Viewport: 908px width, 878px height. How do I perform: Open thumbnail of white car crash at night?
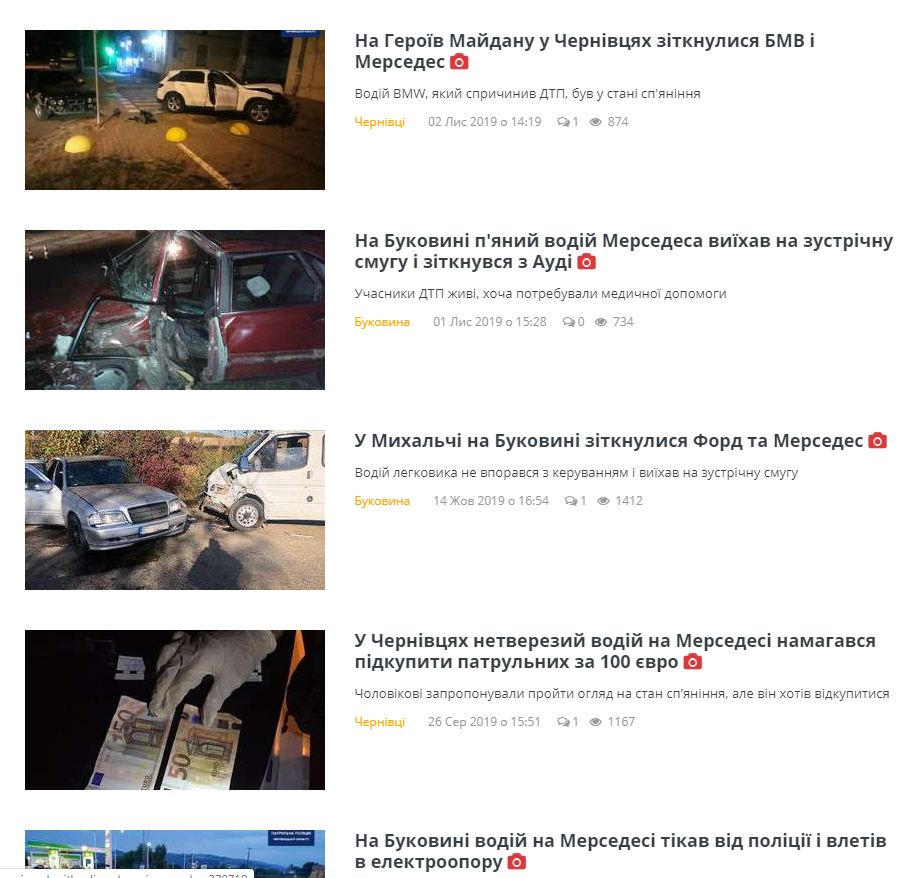point(175,110)
